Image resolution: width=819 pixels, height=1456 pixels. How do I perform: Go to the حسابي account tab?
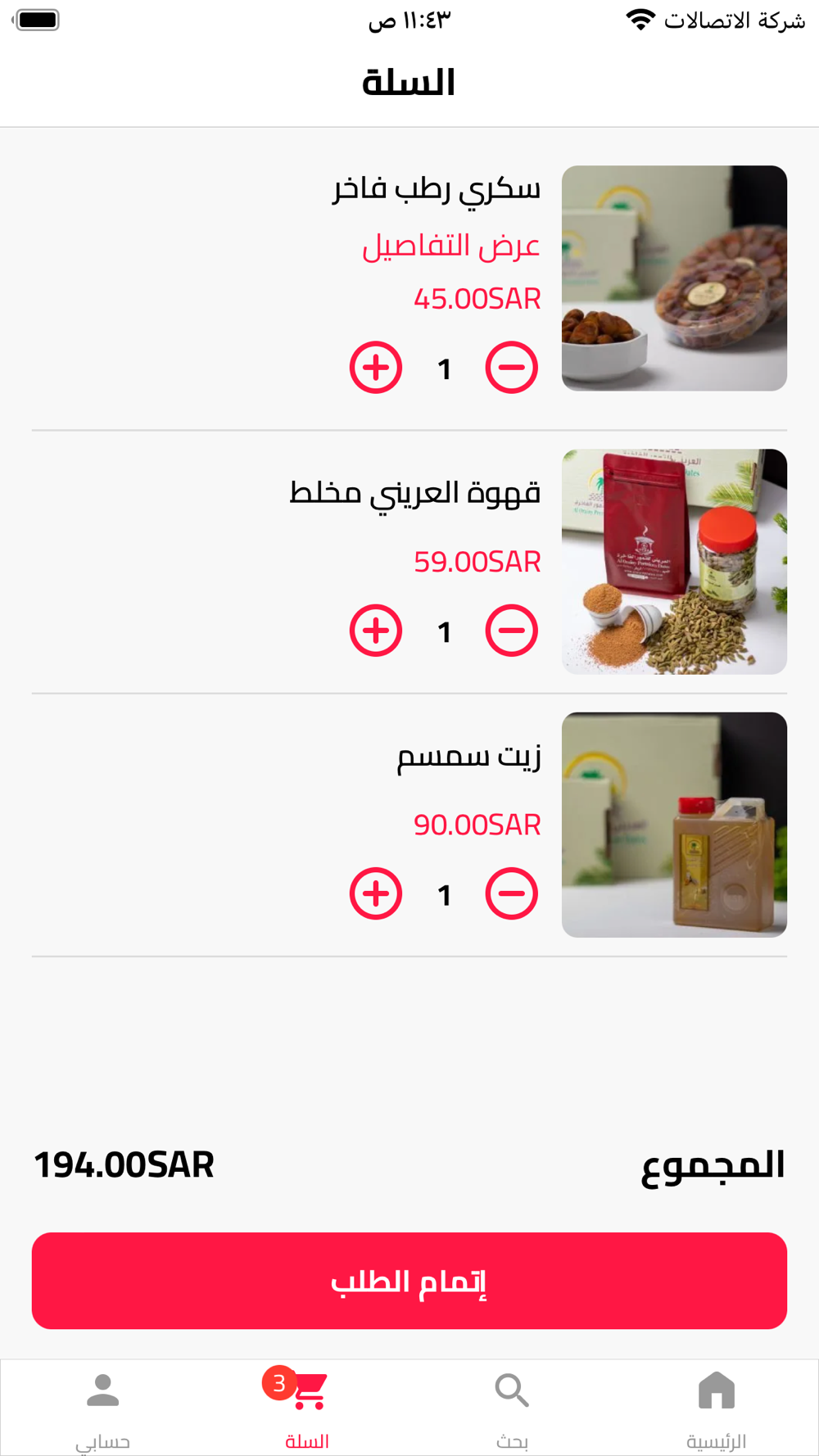tap(102, 1409)
